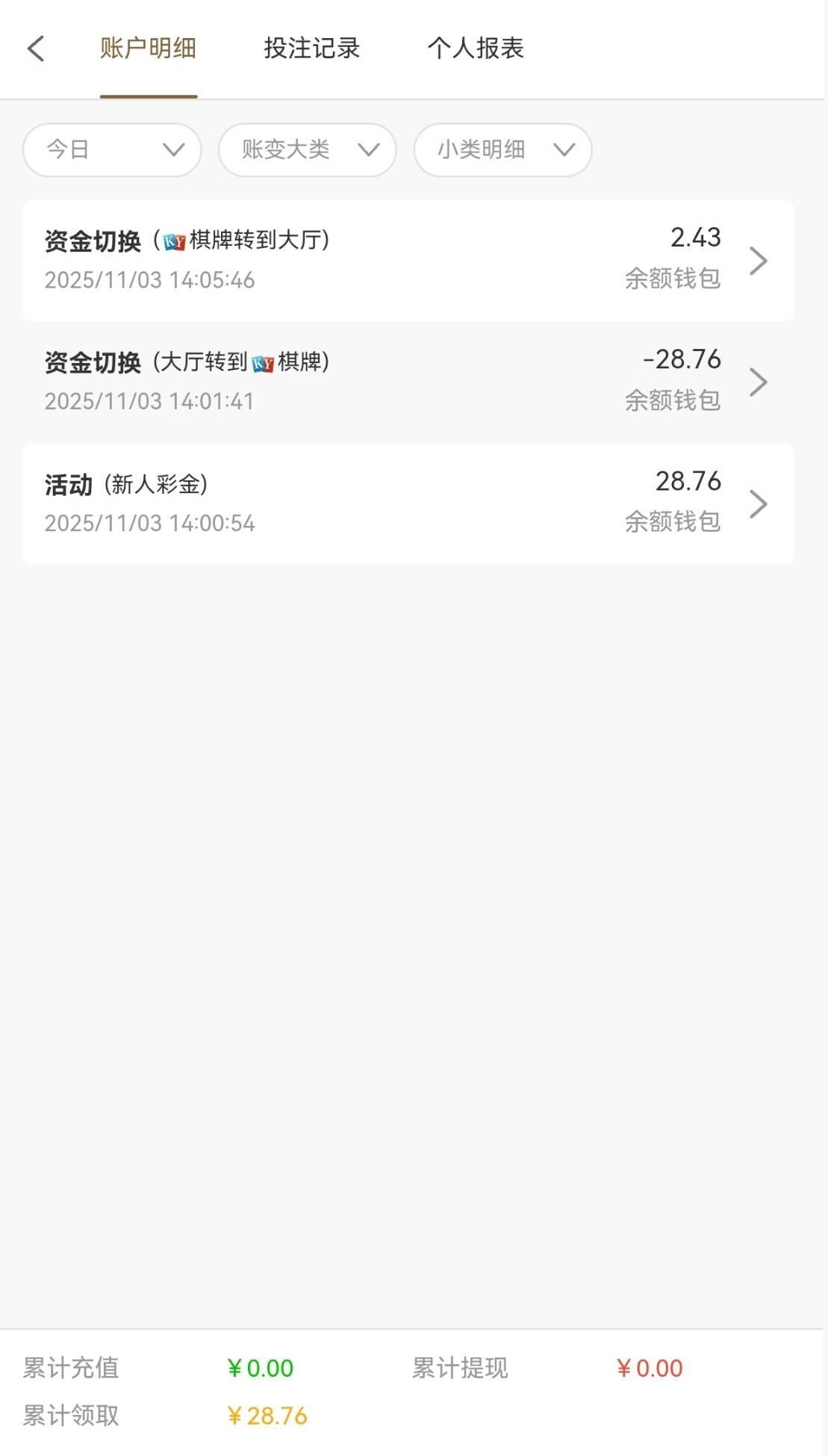View the 大厅转到棋牌 -28.76 transaction
This screenshot has width=828, height=1456.
click(x=408, y=382)
